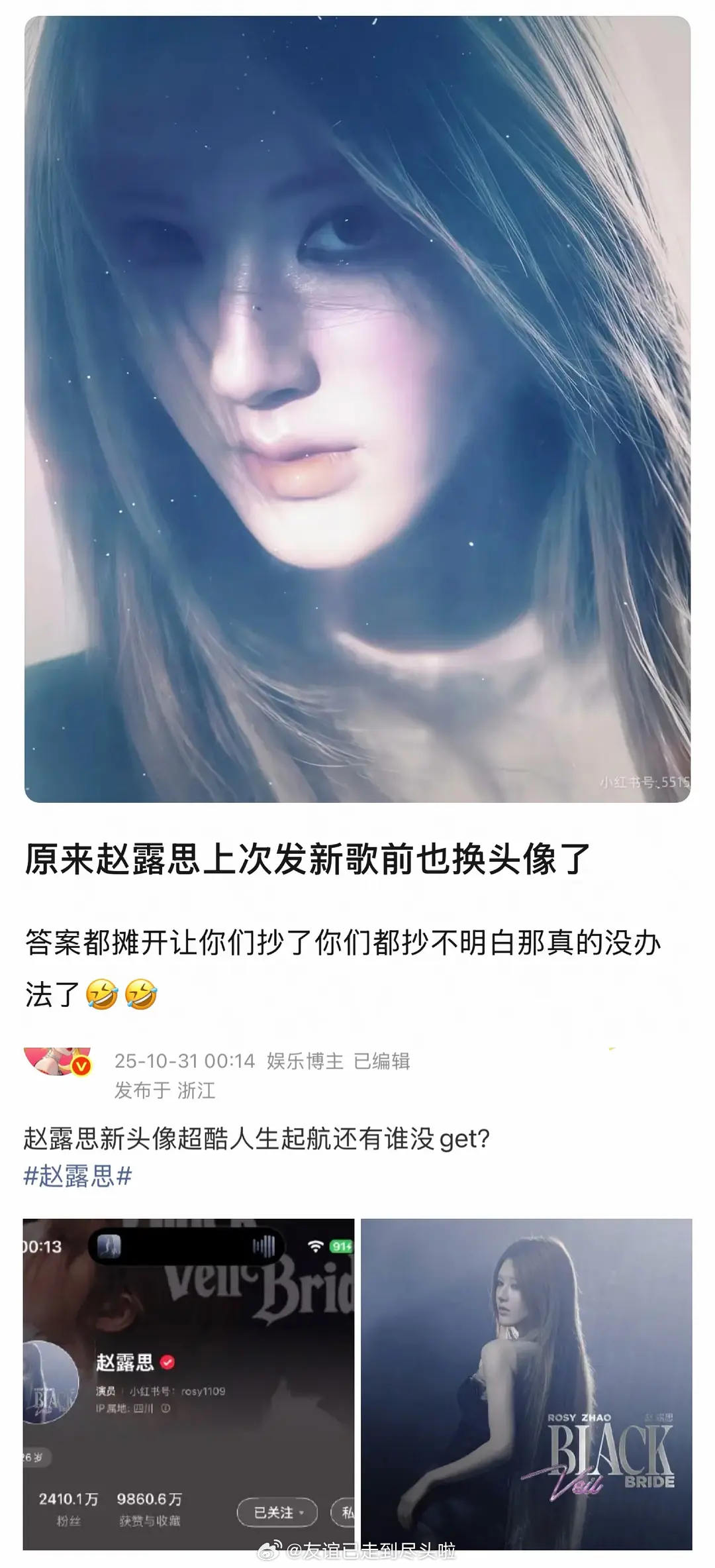Click the audio waveform in the Dynamic Island

(263, 1245)
